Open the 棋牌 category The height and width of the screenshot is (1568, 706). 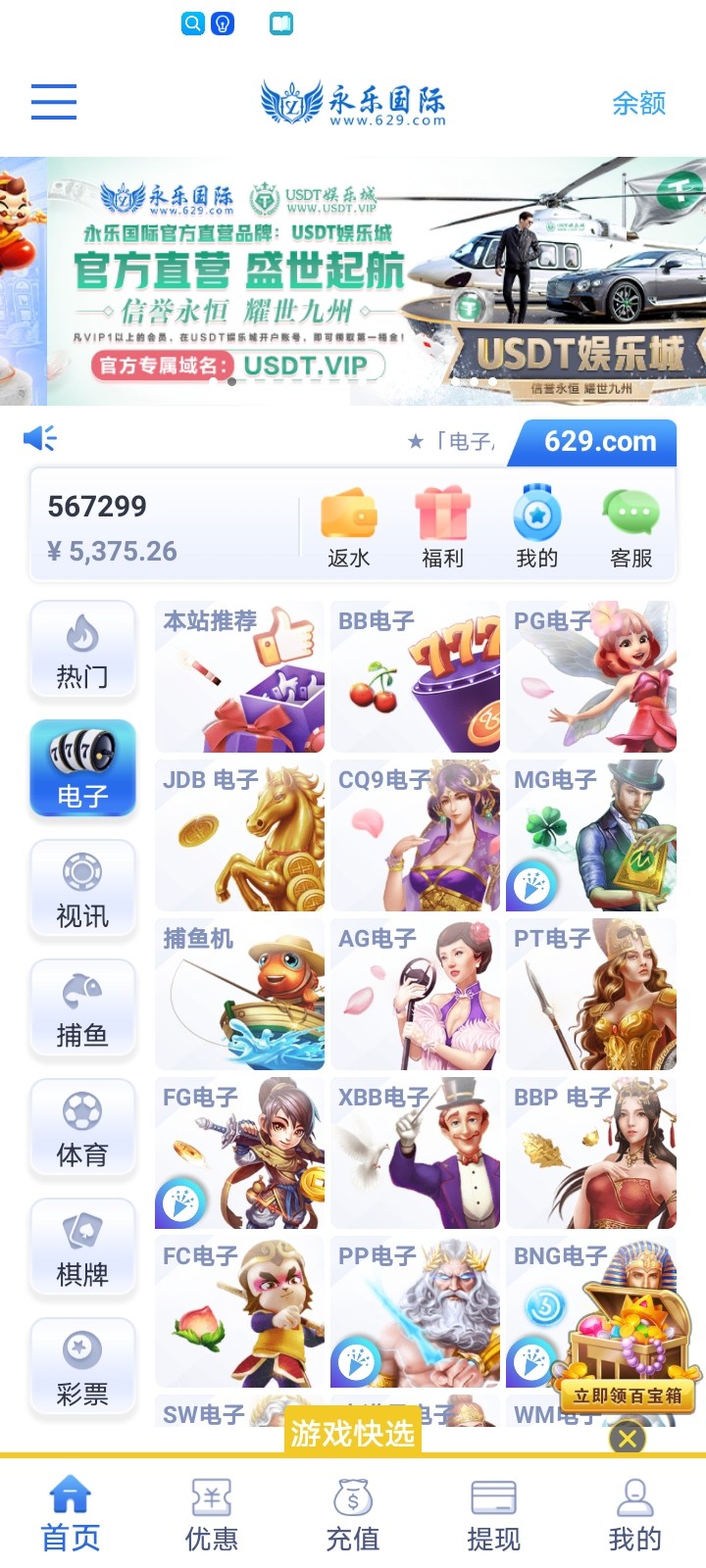(x=82, y=1249)
